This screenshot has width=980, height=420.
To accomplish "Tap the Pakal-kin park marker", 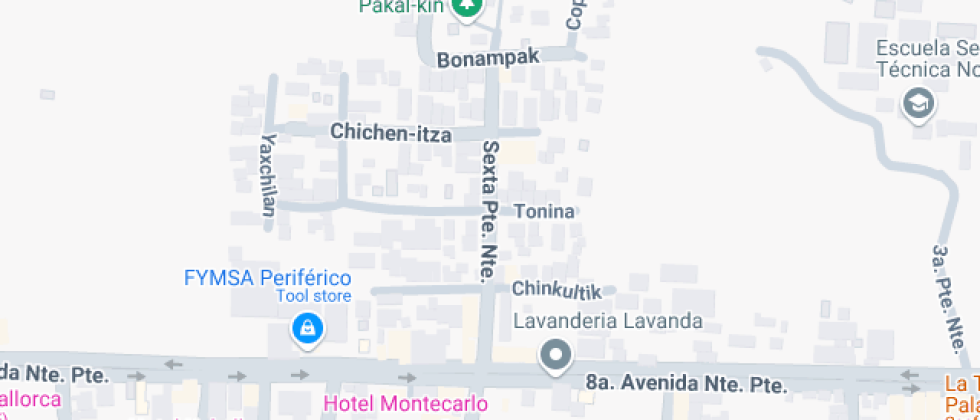I will (464, 8).
